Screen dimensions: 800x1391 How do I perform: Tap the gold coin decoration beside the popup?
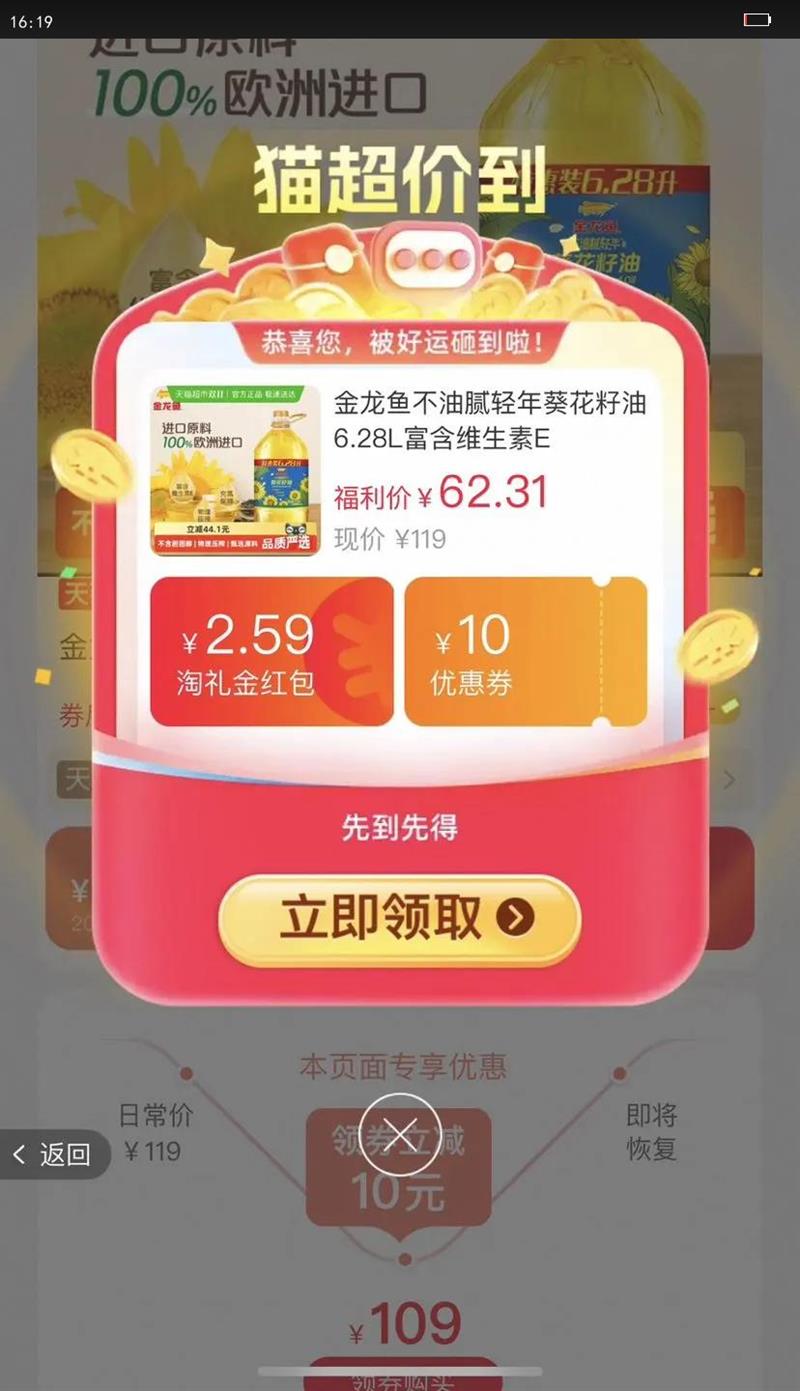pyautogui.click(x=717, y=648)
